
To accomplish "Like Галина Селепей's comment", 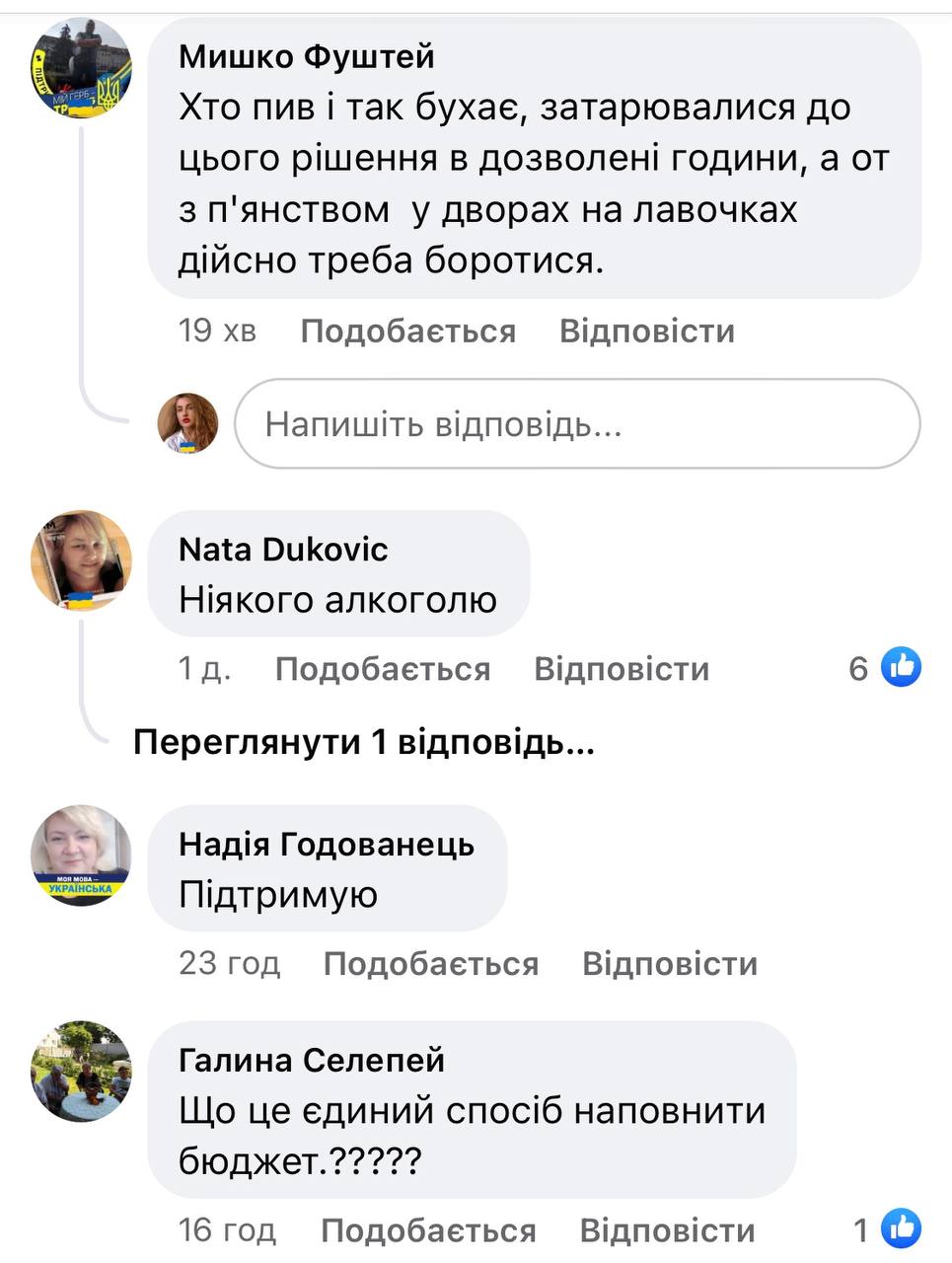I will tap(428, 1230).
